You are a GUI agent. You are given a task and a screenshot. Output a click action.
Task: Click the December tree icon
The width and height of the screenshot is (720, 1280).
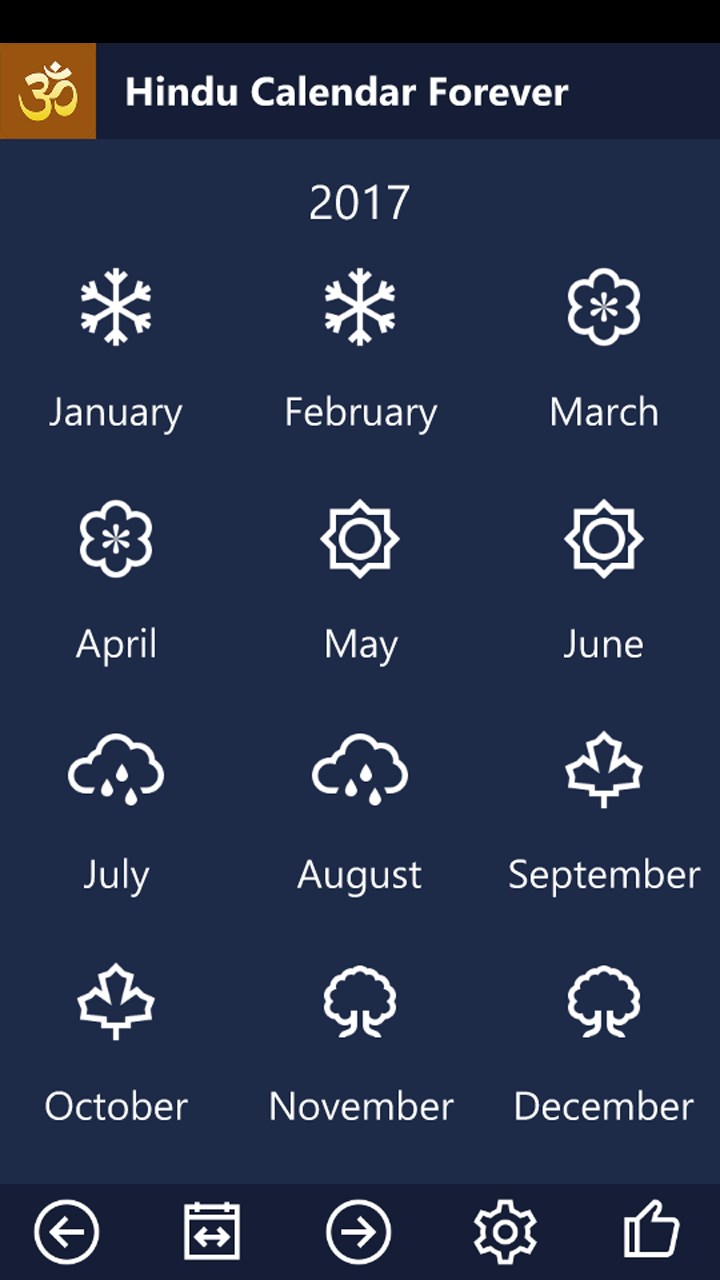[603, 1002]
